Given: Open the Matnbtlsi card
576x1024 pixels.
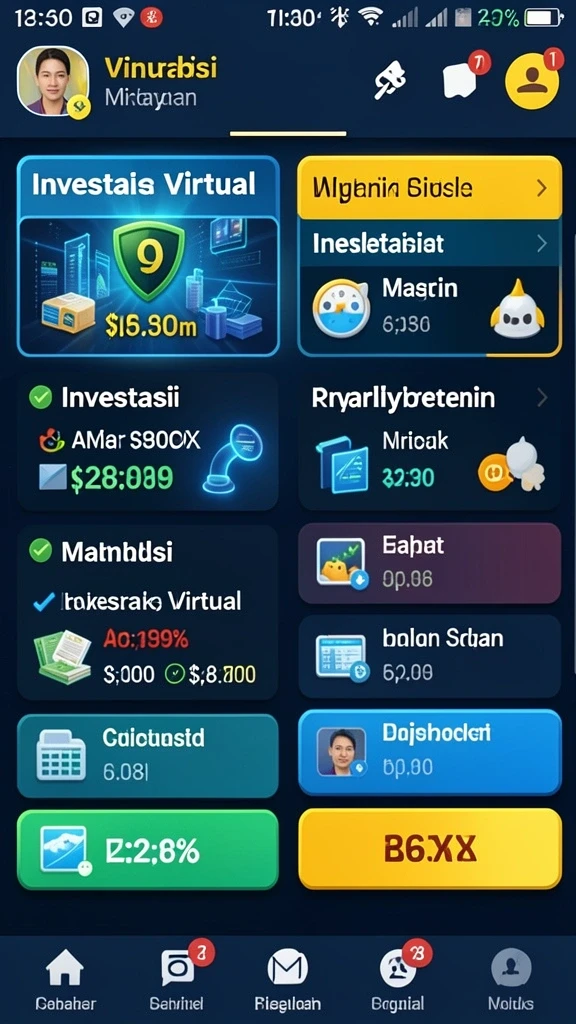Looking at the screenshot, I should pyautogui.click(x=148, y=613).
